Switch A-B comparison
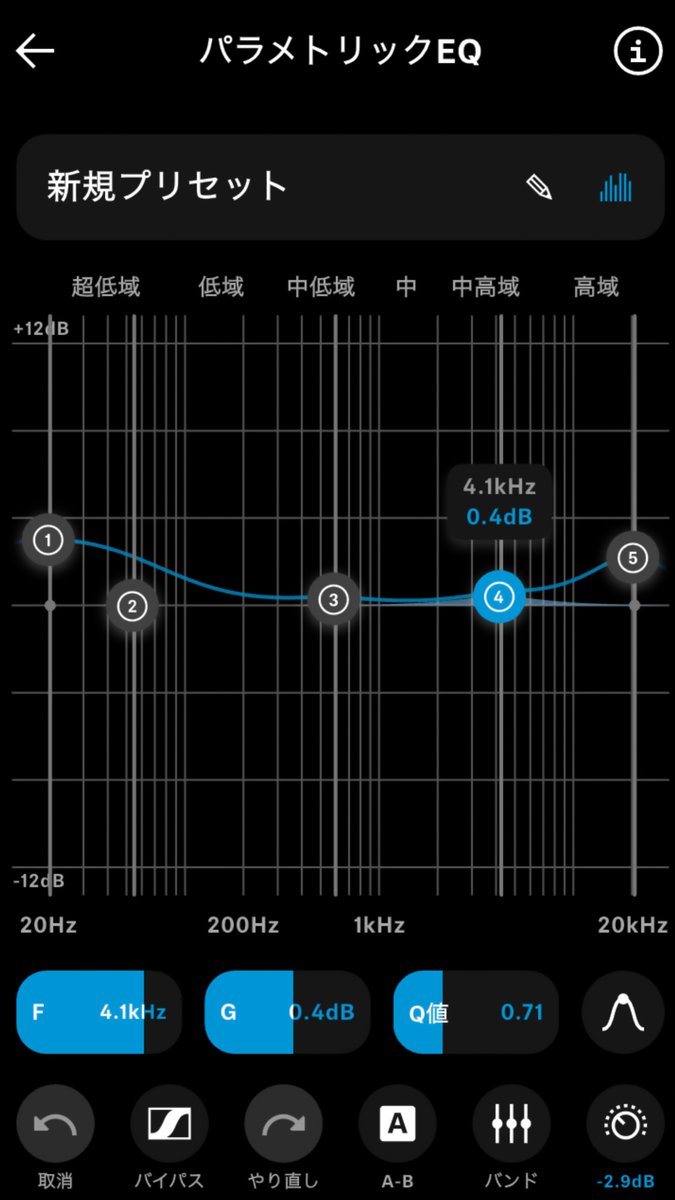 [x=397, y=1124]
